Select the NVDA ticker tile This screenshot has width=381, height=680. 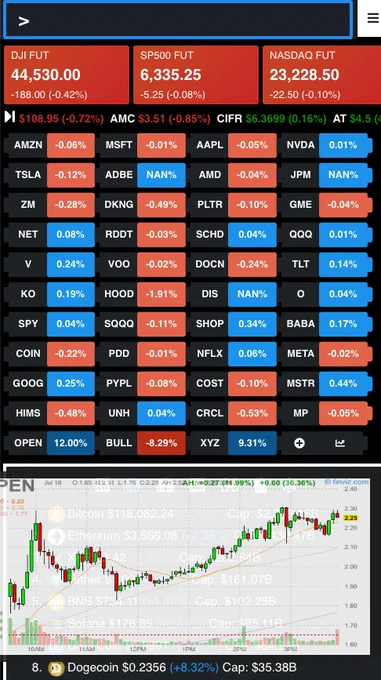(x=326, y=145)
